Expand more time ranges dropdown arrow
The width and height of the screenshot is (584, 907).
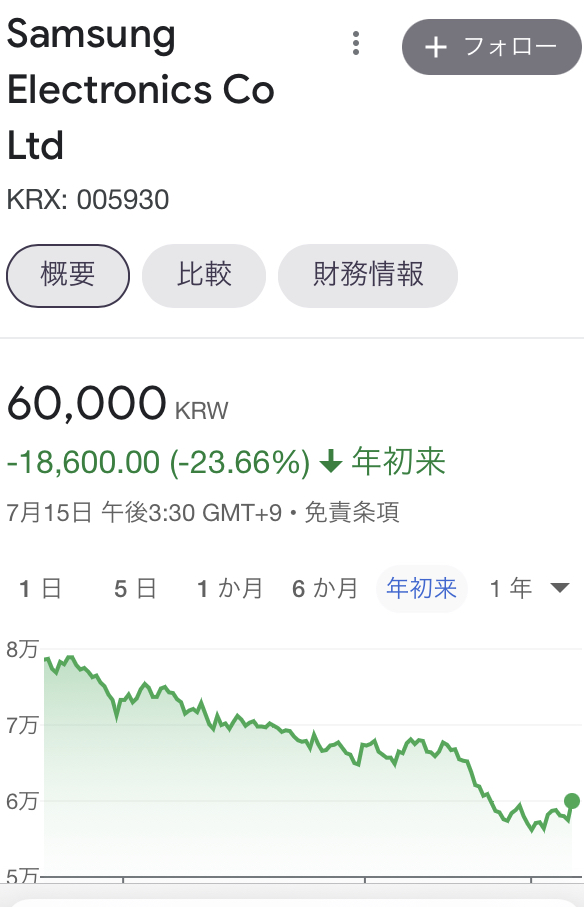pyautogui.click(x=560, y=588)
